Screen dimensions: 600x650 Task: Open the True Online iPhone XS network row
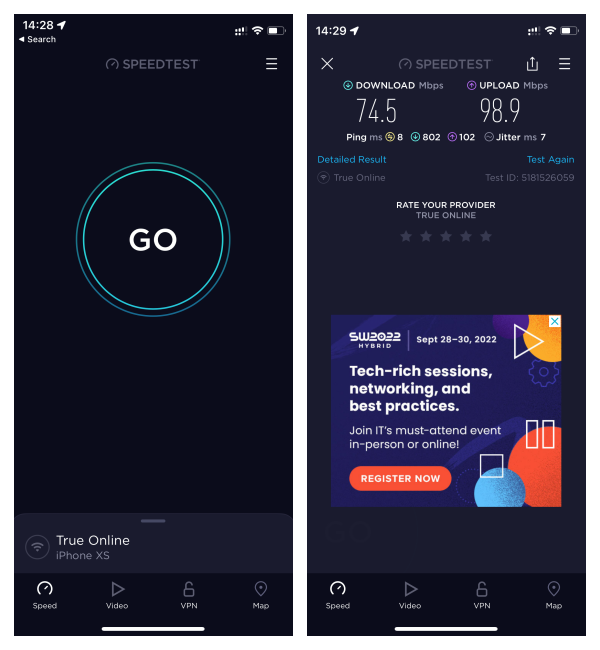(153, 546)
